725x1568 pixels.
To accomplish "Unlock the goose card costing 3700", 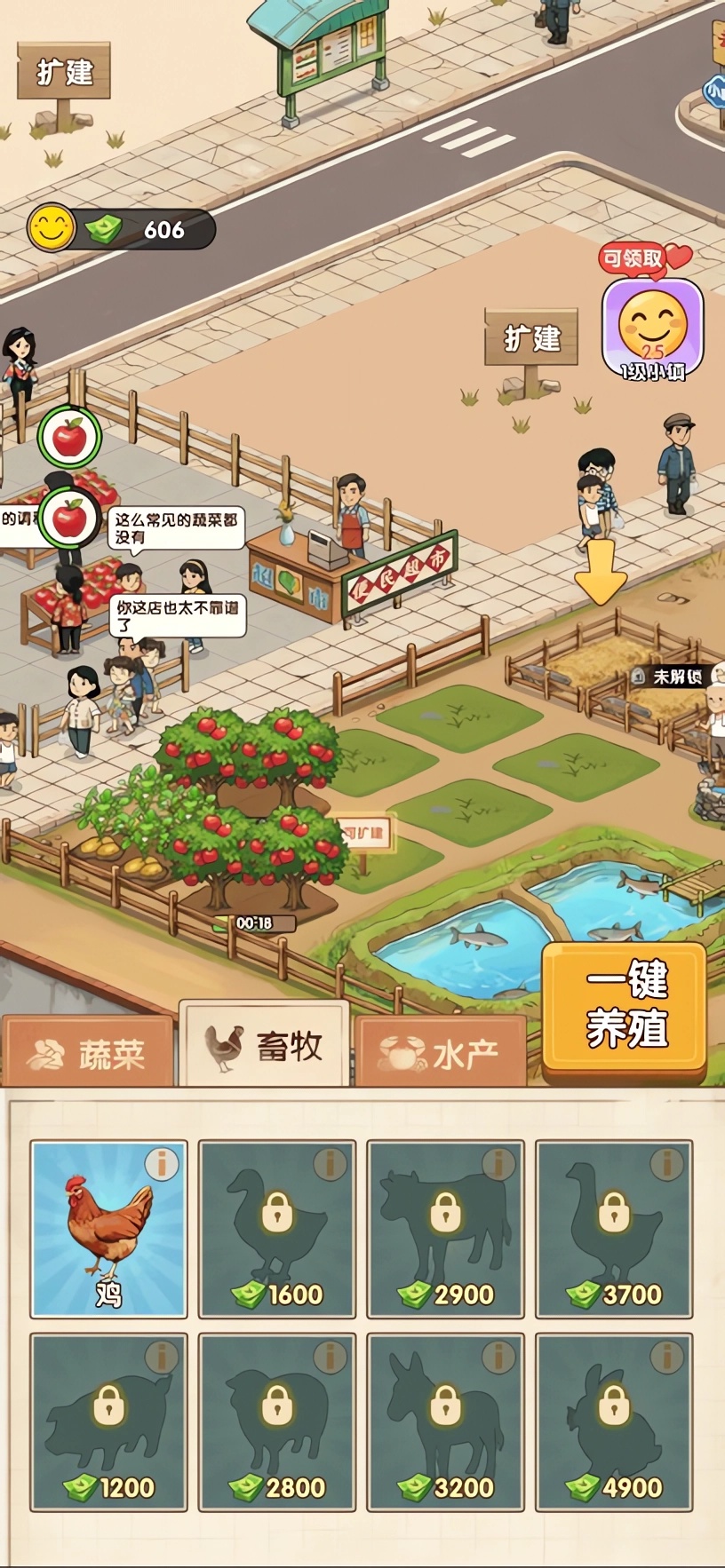I will point(614,1228).
